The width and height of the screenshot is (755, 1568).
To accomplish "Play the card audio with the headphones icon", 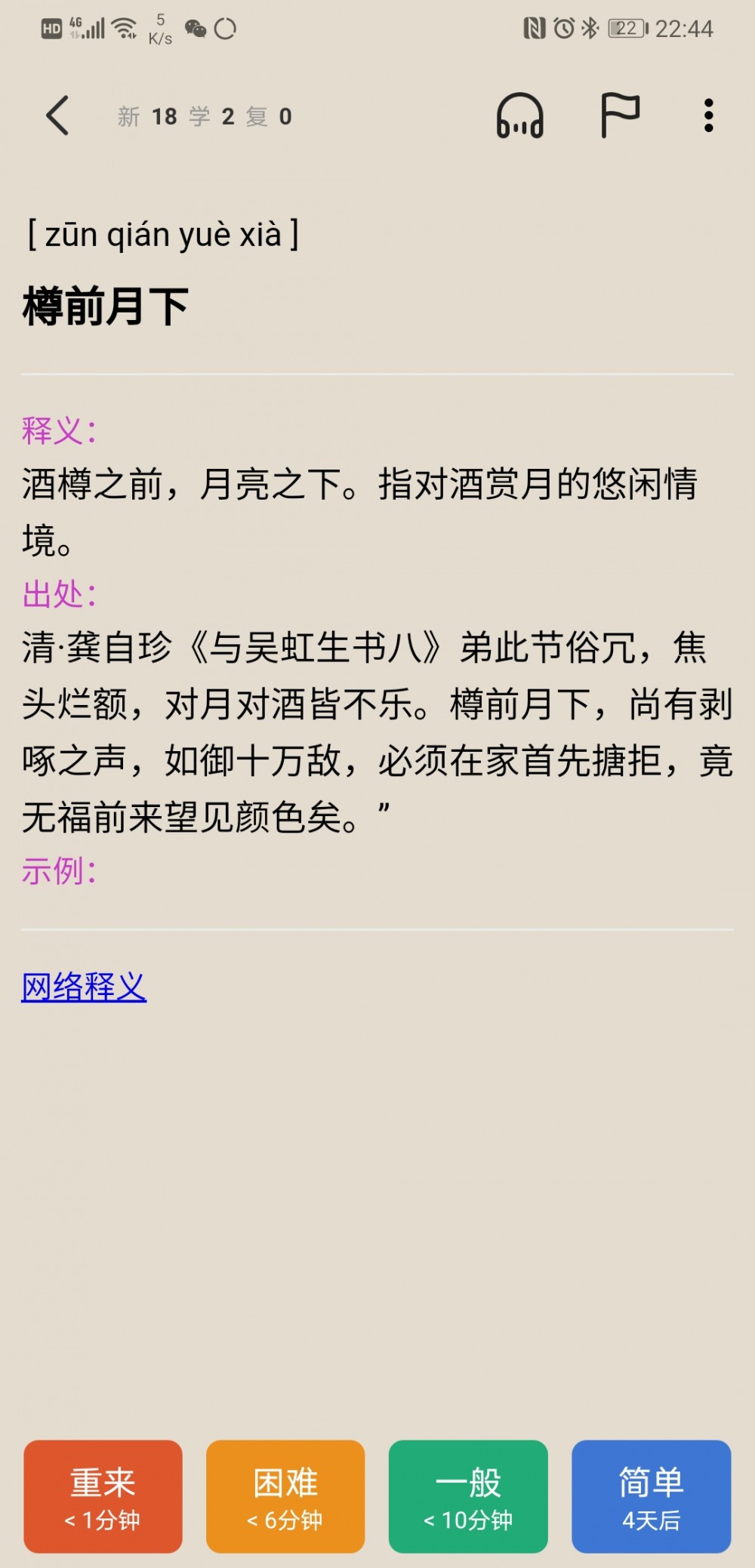I will (x=519, y=116).
